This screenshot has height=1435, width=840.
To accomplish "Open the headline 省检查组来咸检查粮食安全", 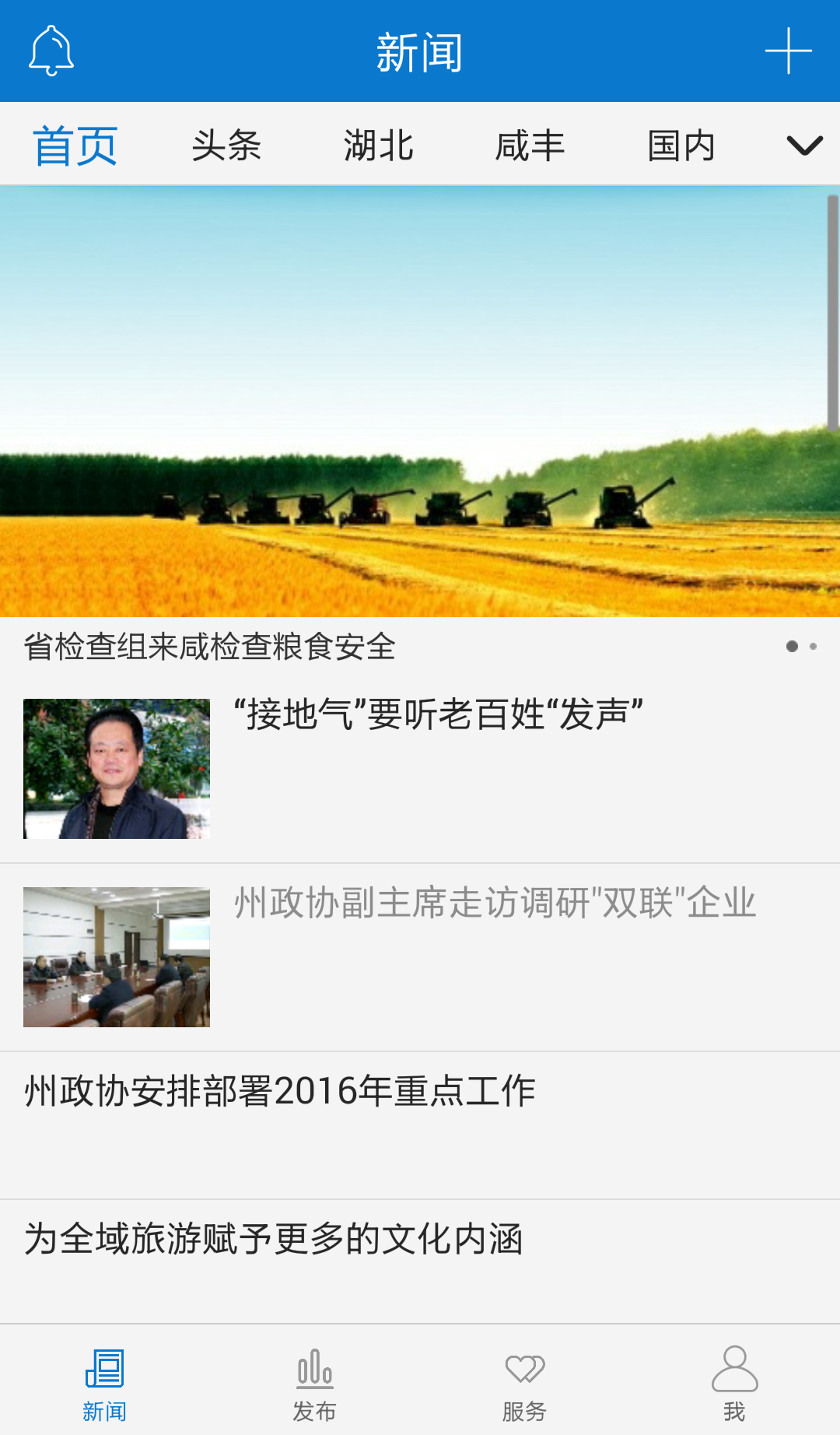I will 210,647.
